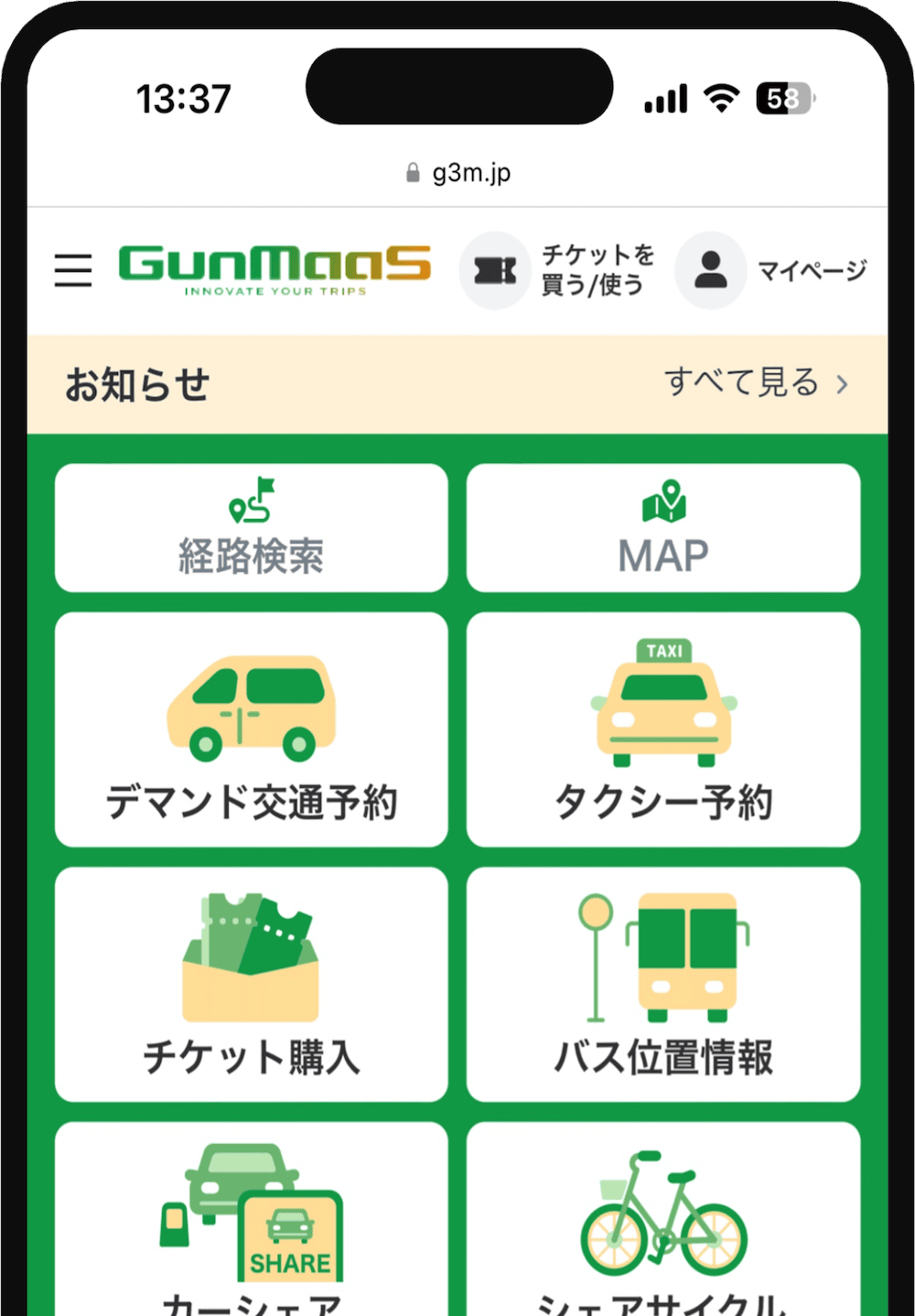The height and width of the screenshot is (1316, 915).
Task: Expand the すべて見る chevron arrow
Action: click(x=842, y=384)
